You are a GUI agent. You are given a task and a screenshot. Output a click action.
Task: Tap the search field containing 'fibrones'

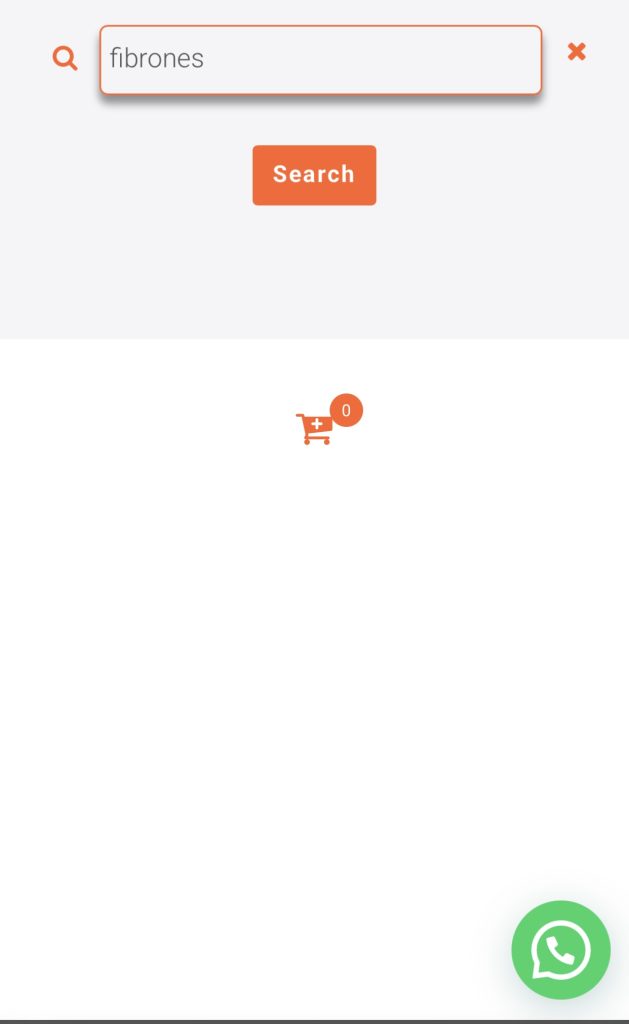click(x=320, y=59)
